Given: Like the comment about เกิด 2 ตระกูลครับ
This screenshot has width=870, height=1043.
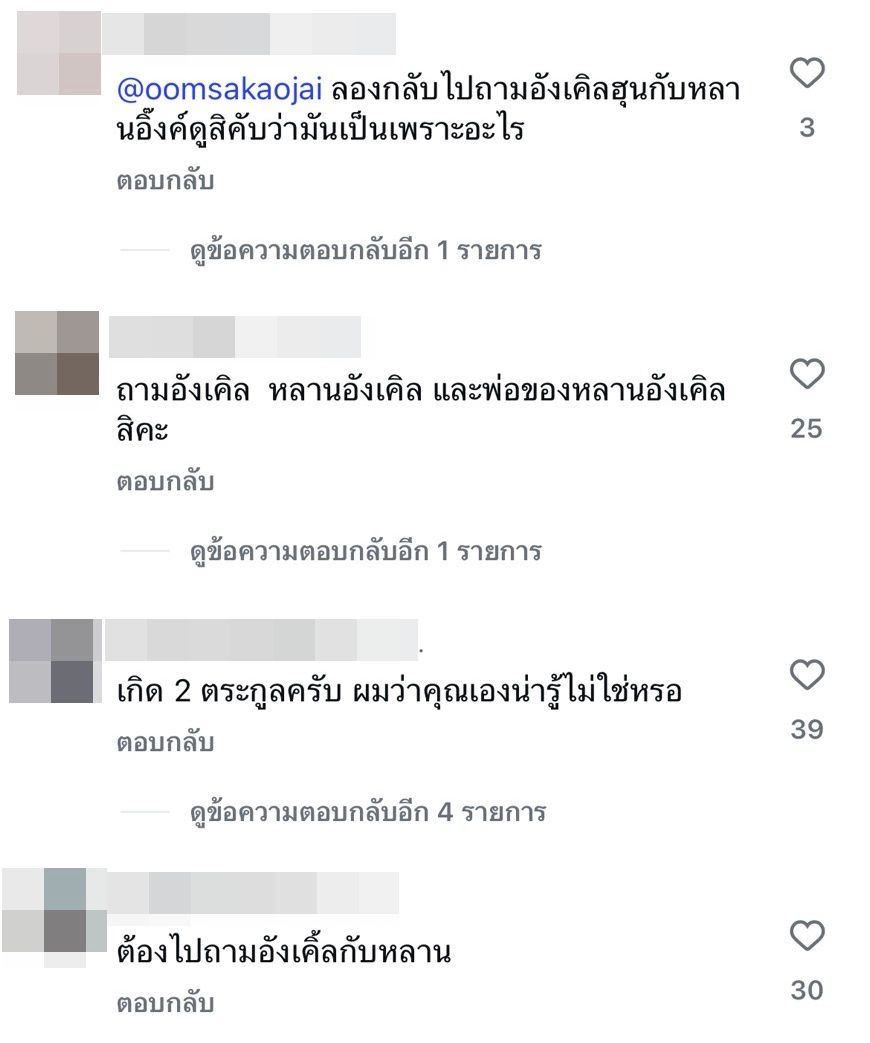Looking at the screenshot, I should pyautogui.click(x=807, y=675).
